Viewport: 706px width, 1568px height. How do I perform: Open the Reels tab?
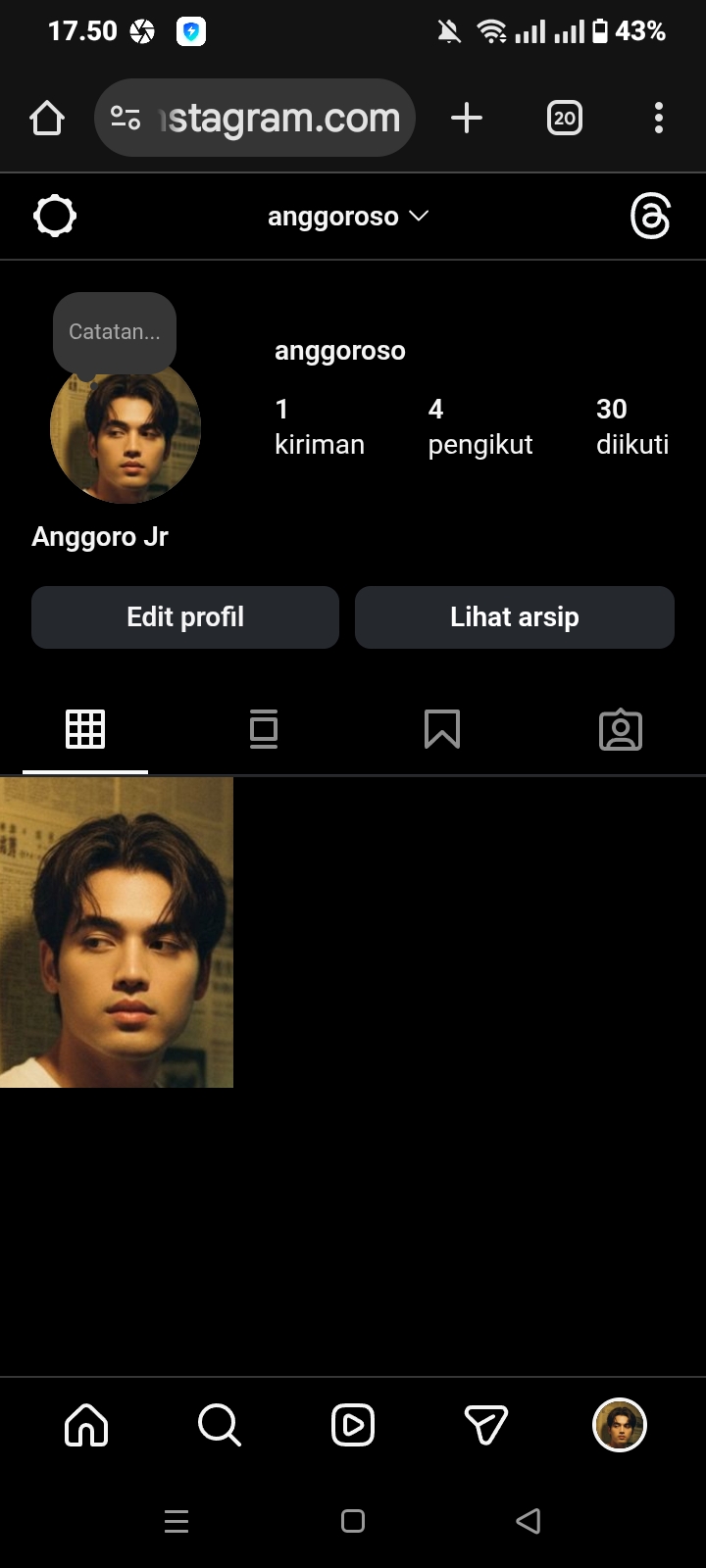pos(353,1425)
